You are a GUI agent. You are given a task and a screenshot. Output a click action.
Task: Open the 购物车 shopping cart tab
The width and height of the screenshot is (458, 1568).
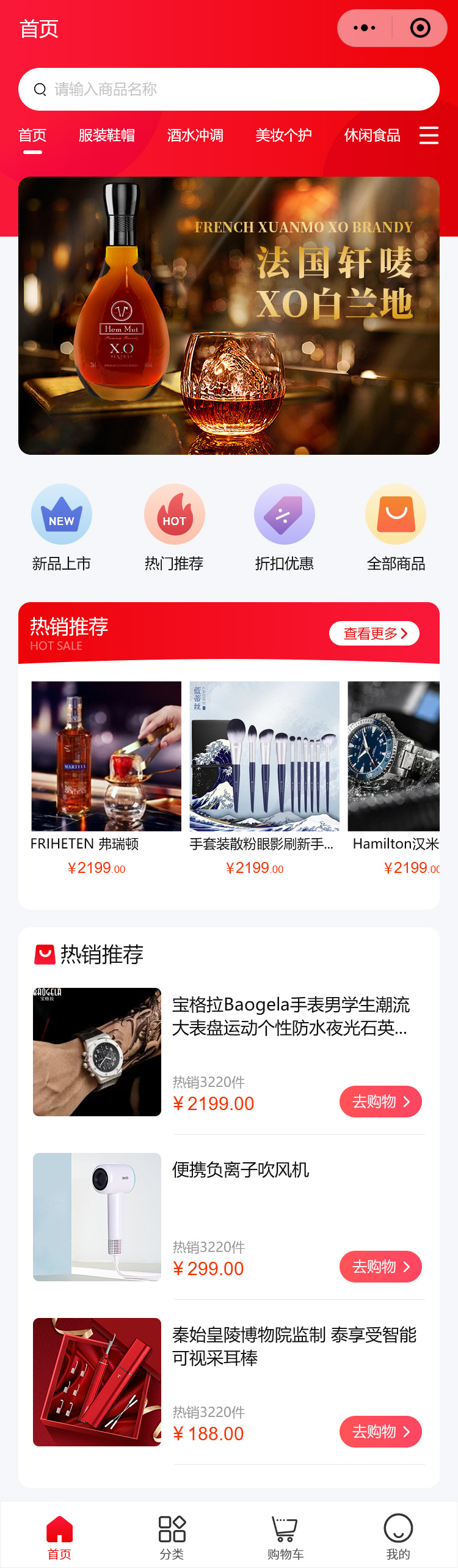point(285,1536)
